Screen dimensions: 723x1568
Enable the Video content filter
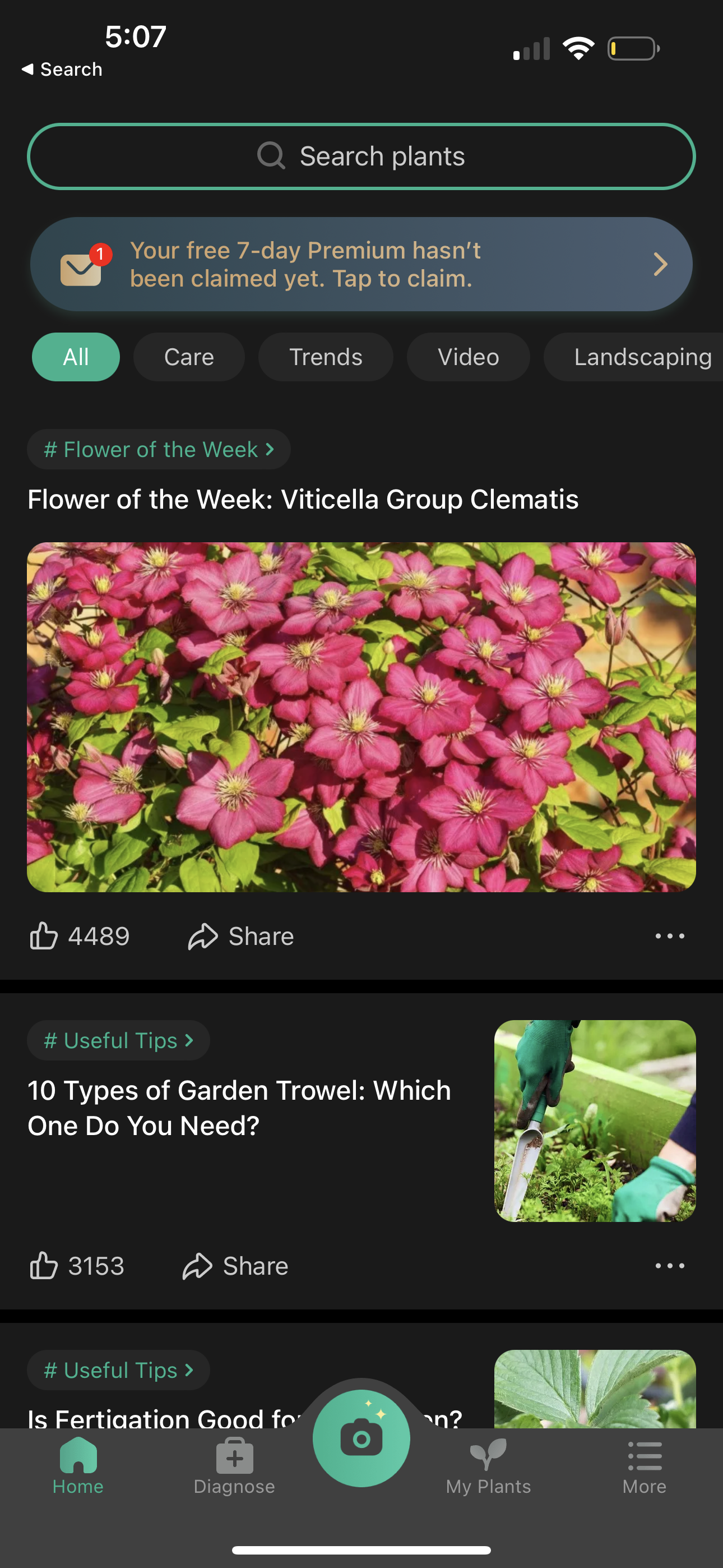click(468, 357)
